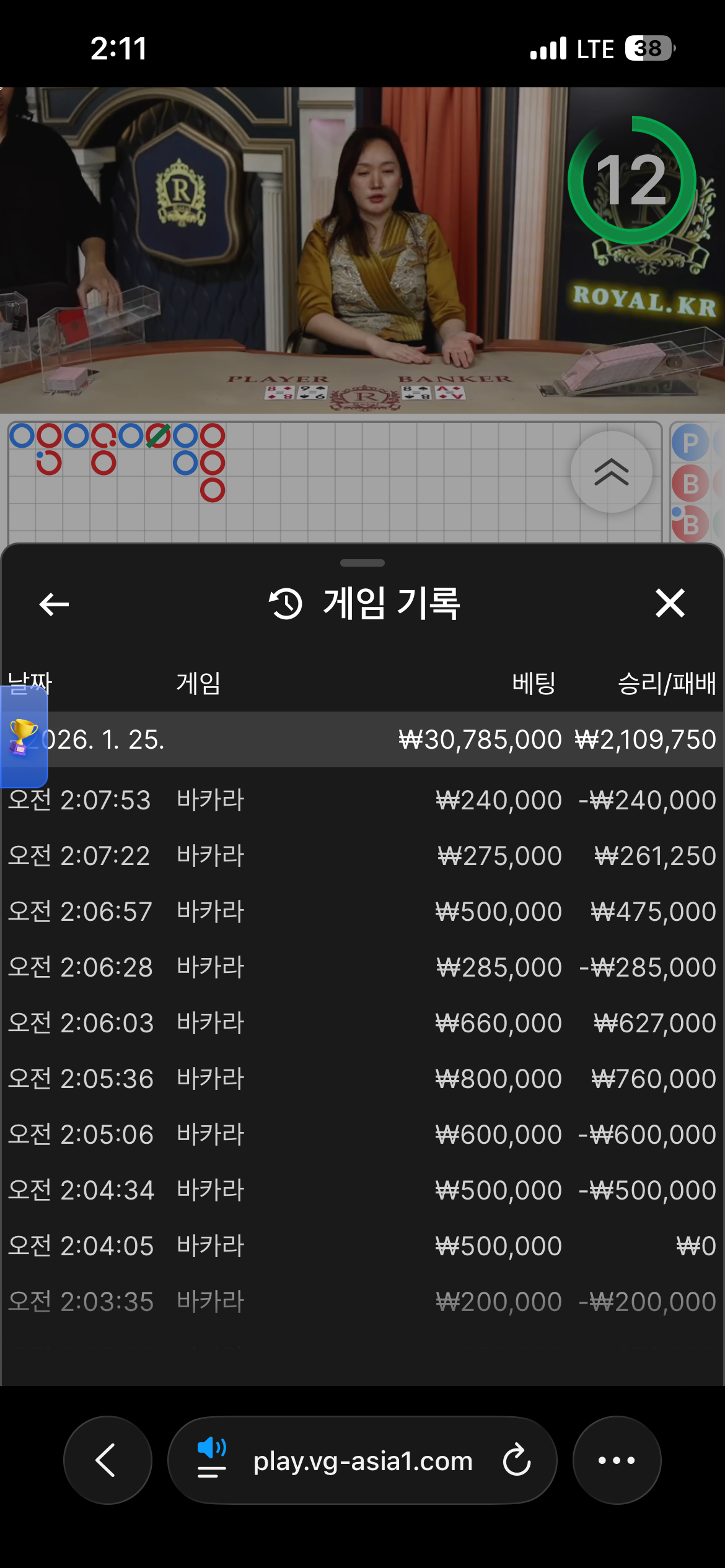Viewport: 725px width, 1568px height.
Task: Expand the roadmap with double chevron button
Action: point(611,472)
